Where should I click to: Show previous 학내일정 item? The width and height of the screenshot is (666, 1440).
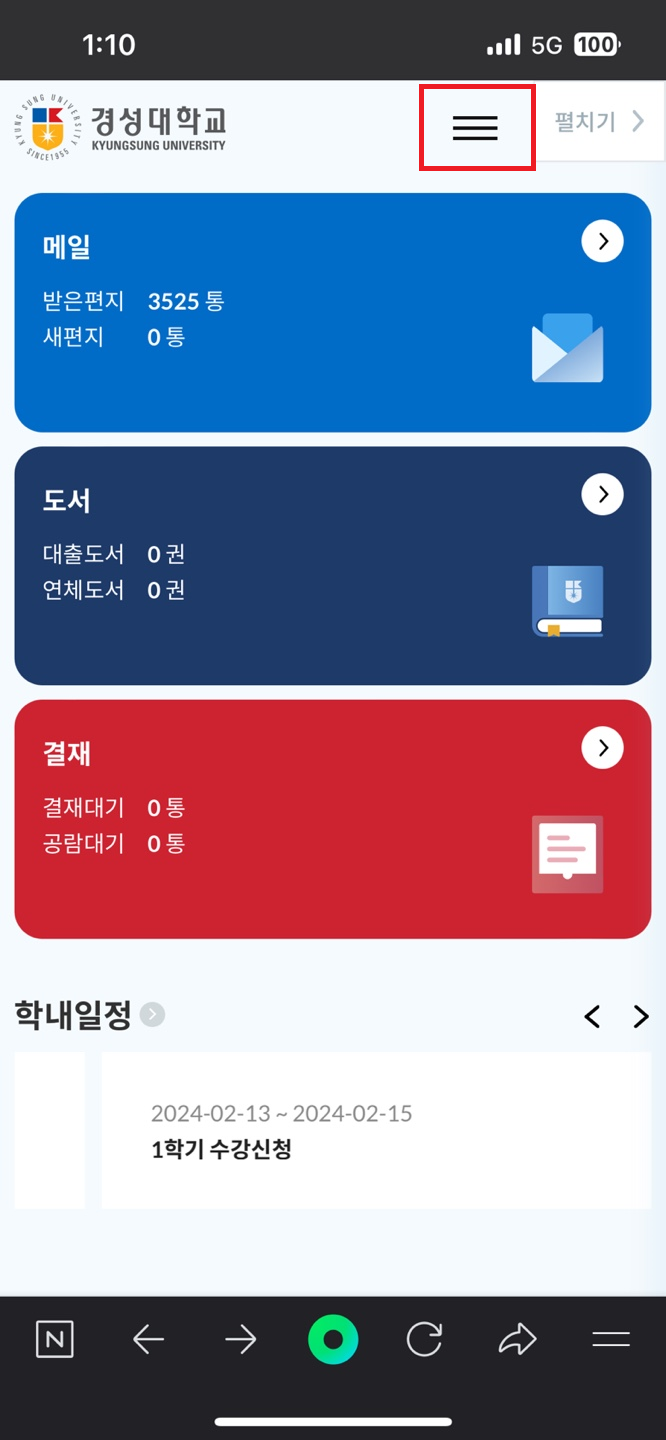592,1017
